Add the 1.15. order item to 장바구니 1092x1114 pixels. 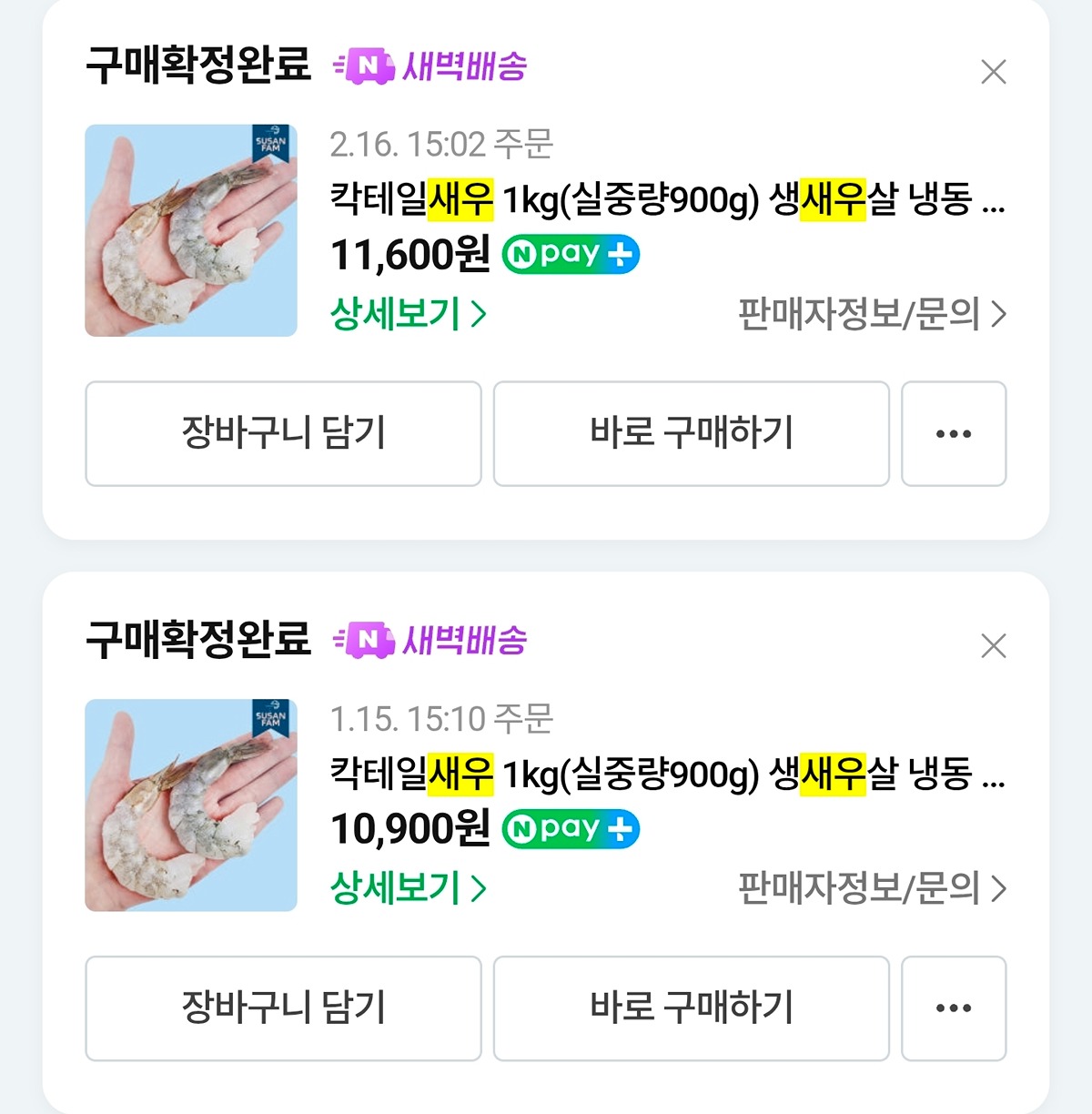pos(283,1008)
